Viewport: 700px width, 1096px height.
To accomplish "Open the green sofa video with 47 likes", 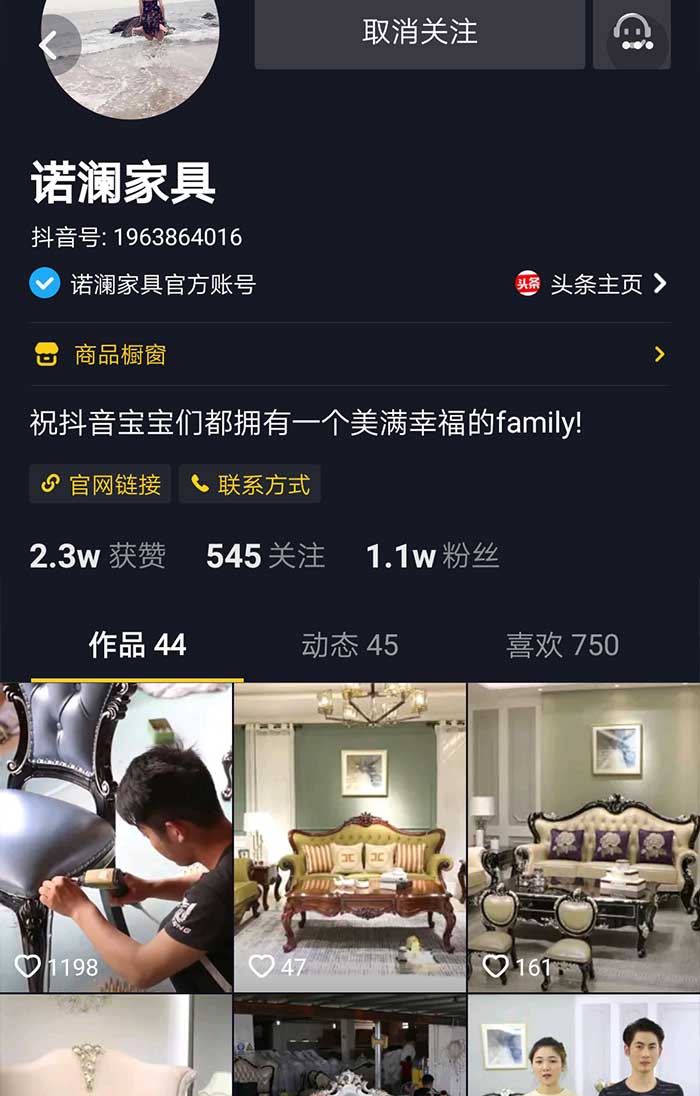I will point(349,837).
